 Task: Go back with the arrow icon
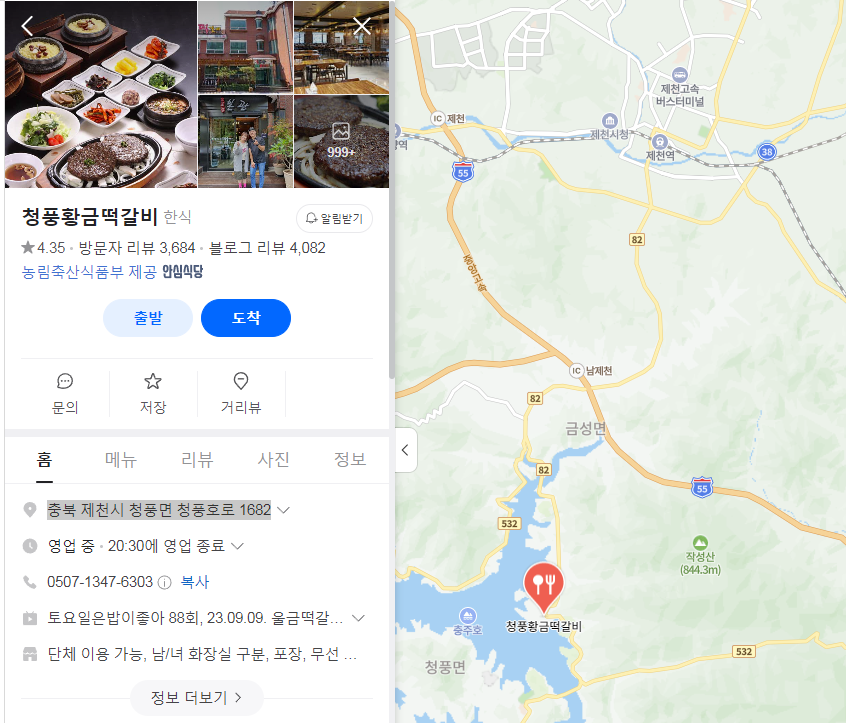tap(27, 26)
